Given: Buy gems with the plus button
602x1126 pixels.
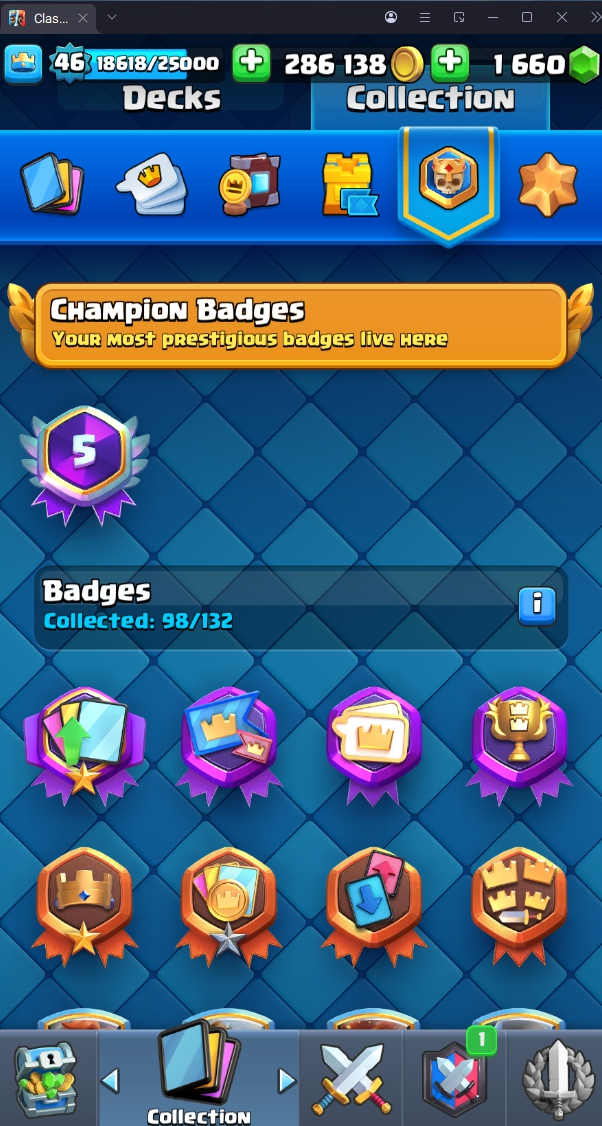Looking at the screenshot, I should pyautogui.click(x=450, y=63).
